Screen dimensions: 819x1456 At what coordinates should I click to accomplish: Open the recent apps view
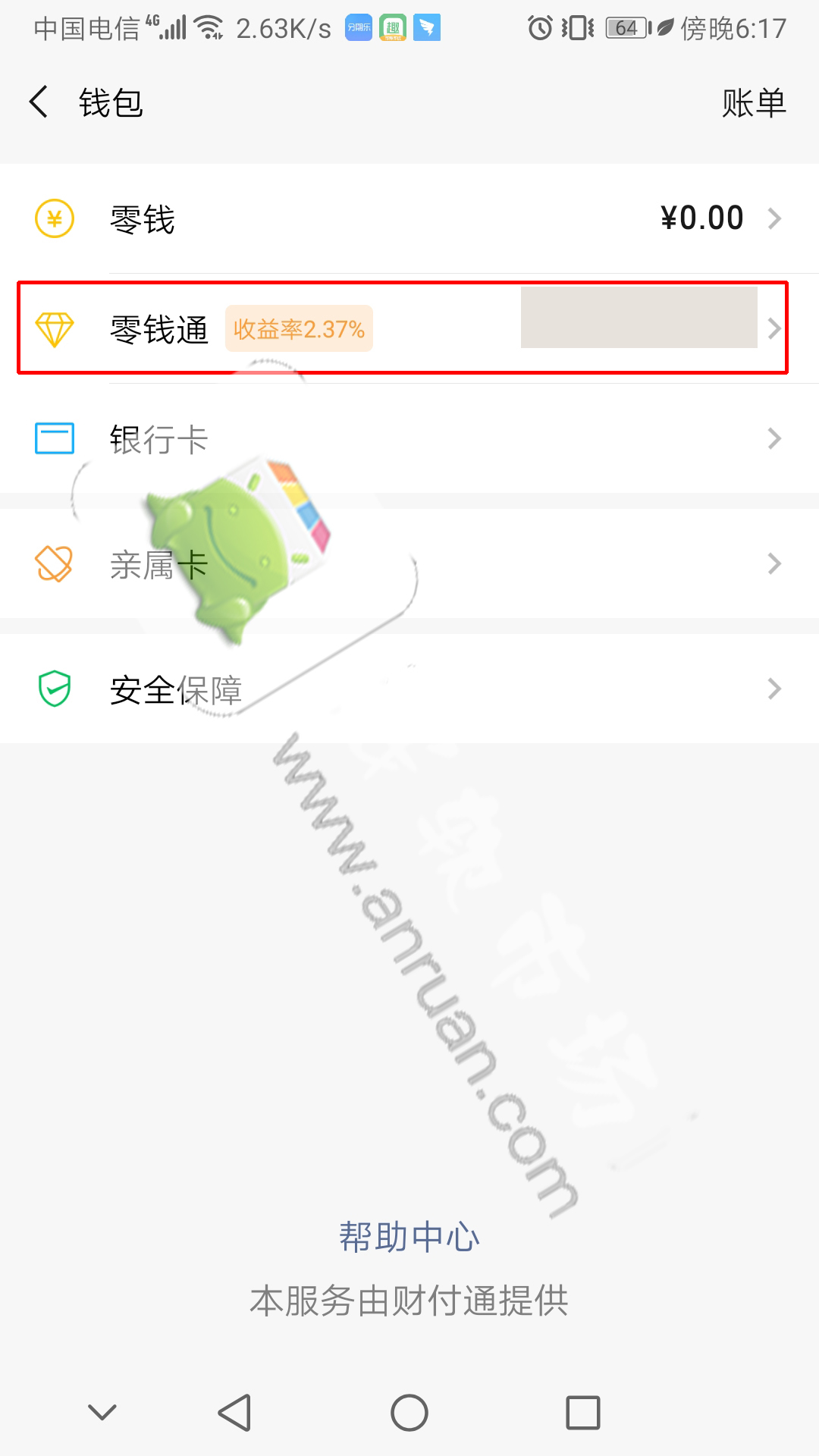tap(582, 1413)
